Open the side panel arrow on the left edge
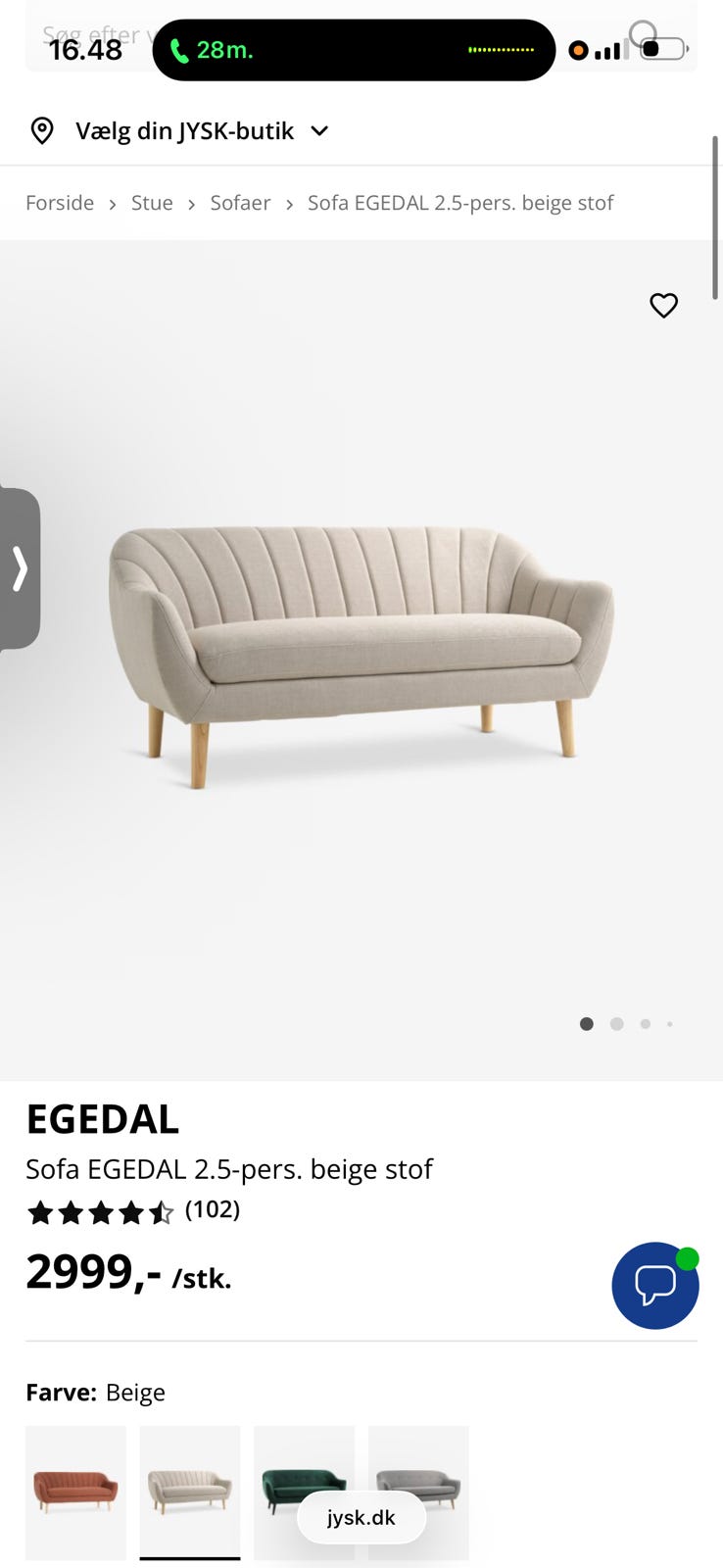723x1568 pixels. pos(22,568)
